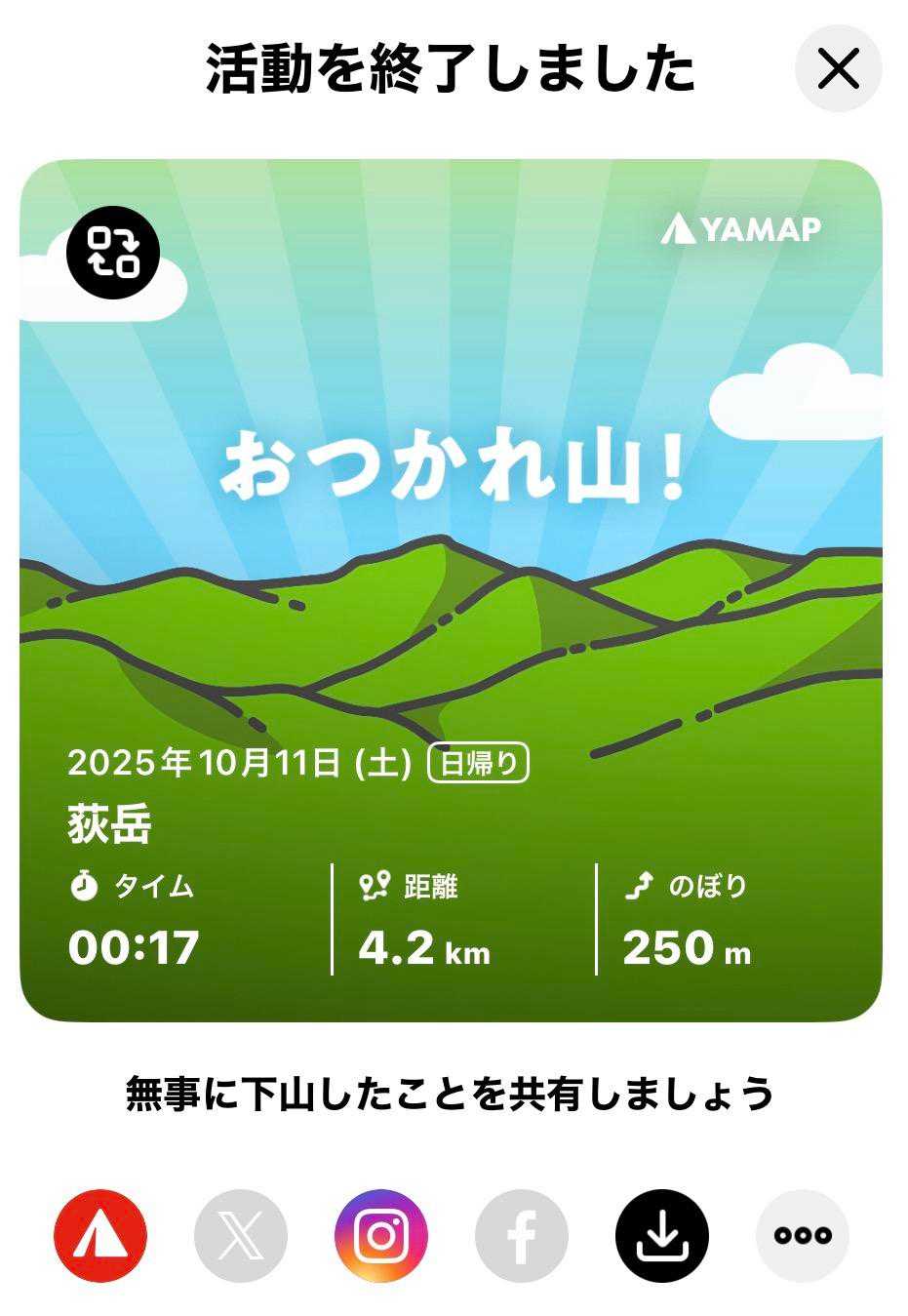Viewport: 908px width, 1316px height.
Task: Share the activity to Instagram
Action: (x=381, y=1235)
